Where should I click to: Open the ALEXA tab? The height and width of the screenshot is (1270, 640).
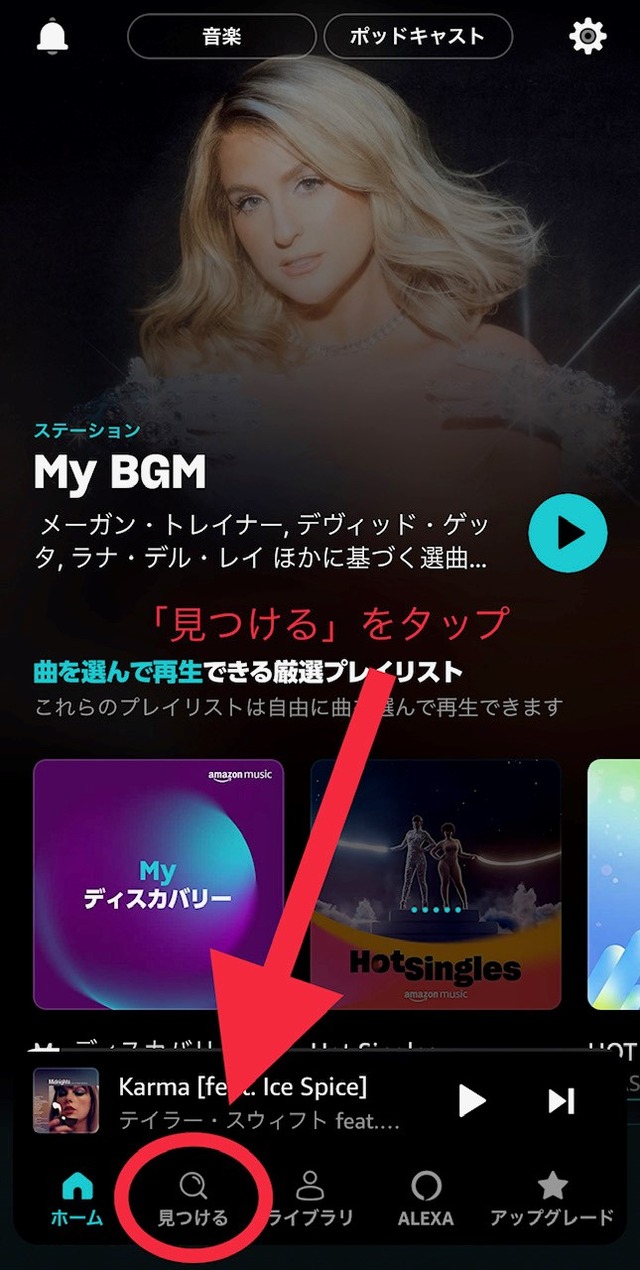pos(426,1200)
